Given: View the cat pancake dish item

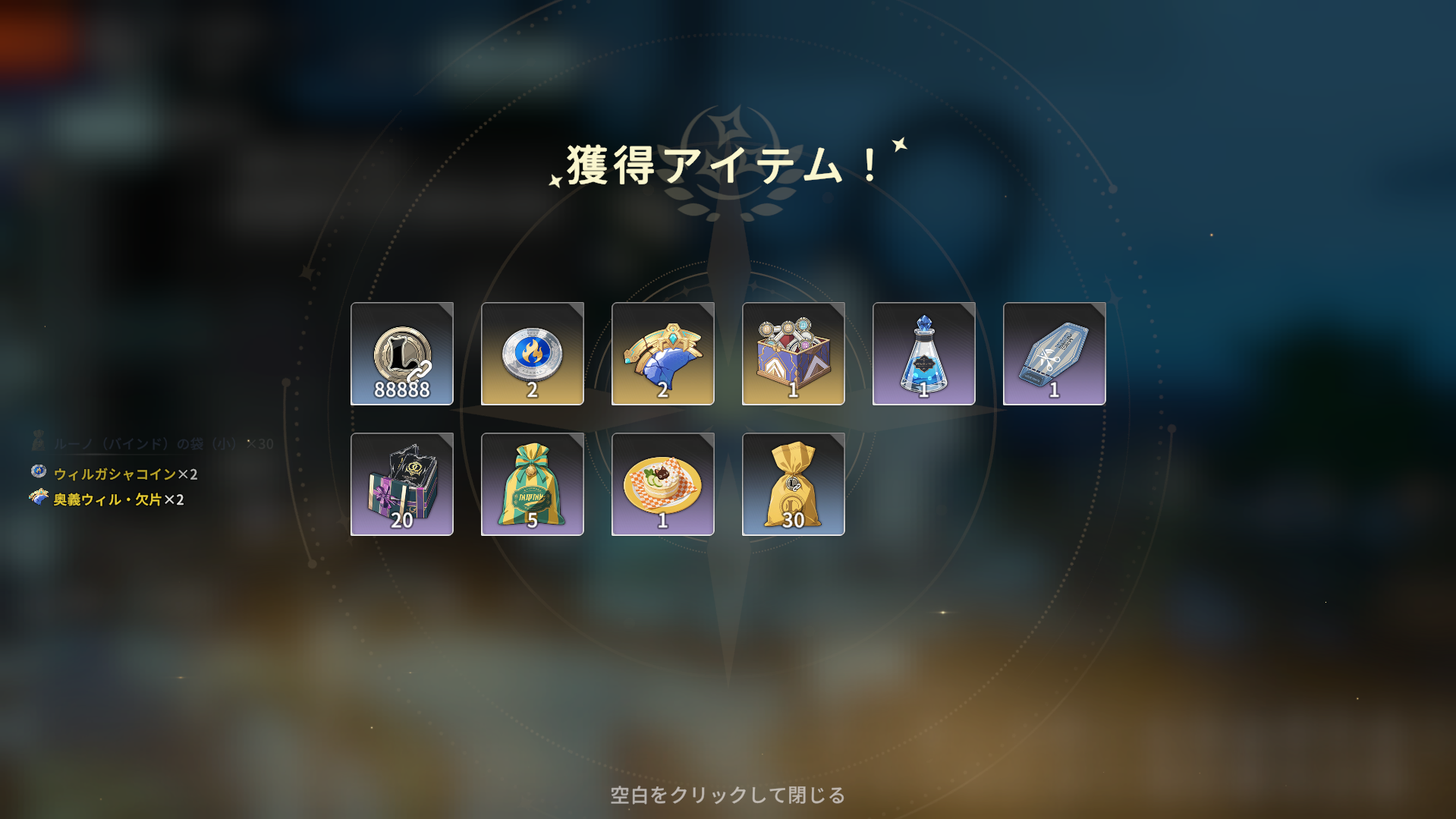Looking at the screenshot, I should [663, 484].
